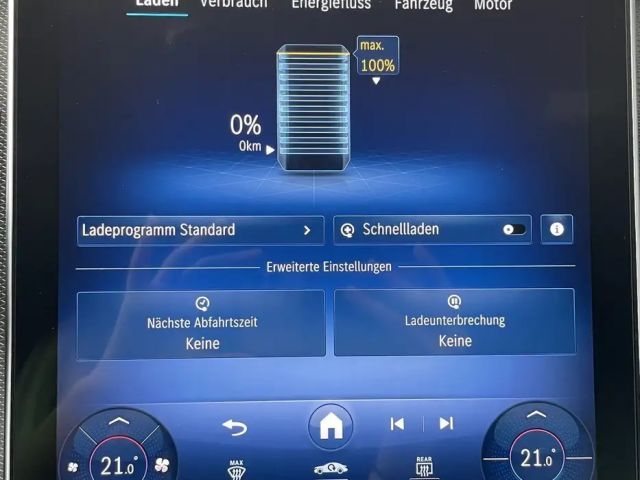Skip to the previous track

pos(397,424)
